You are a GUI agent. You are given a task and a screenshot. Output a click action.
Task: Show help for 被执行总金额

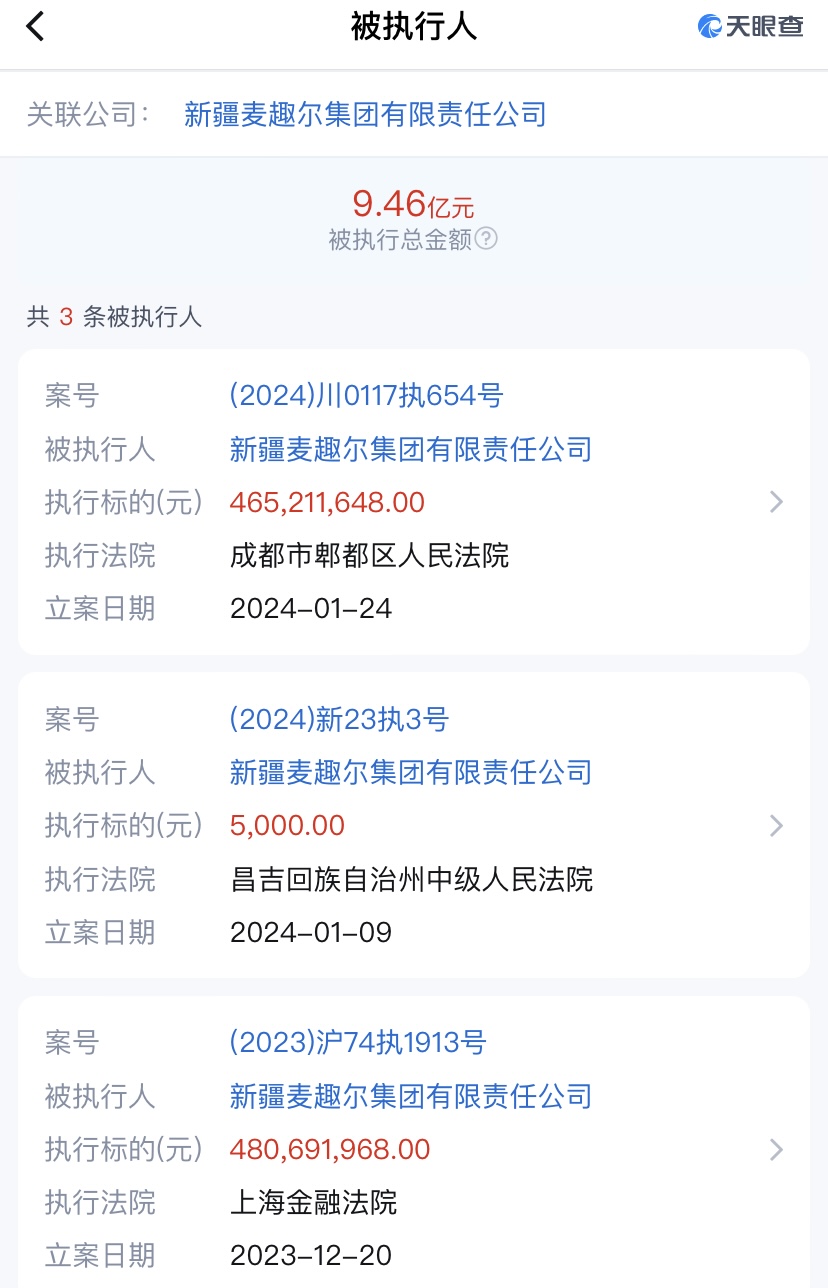(486, 239)
